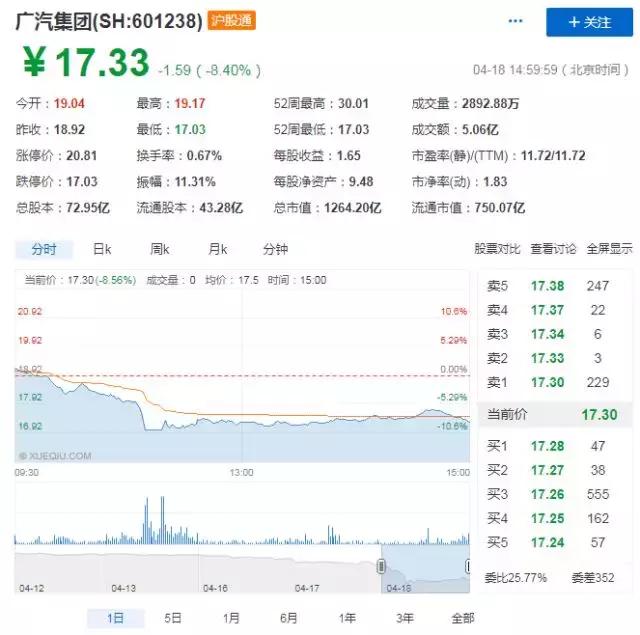Select the 周k chart tab

click(160, 250)
